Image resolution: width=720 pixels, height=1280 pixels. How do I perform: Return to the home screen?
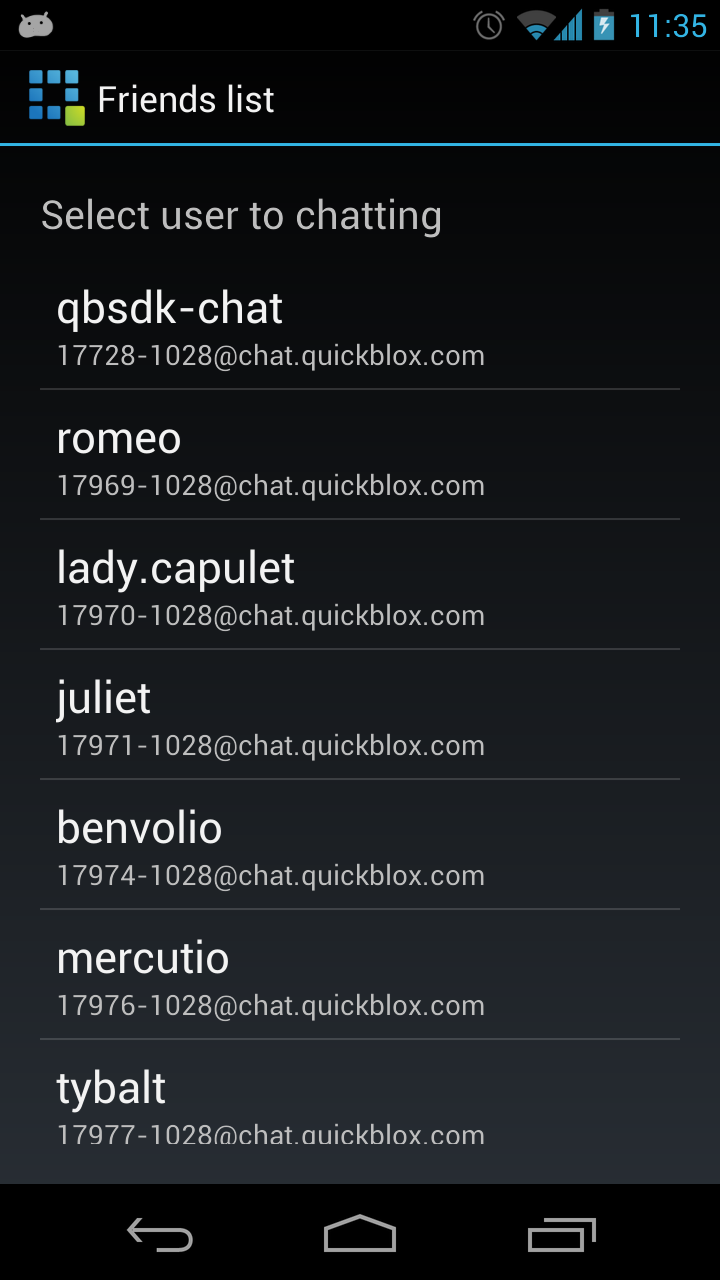point(360,1235)
